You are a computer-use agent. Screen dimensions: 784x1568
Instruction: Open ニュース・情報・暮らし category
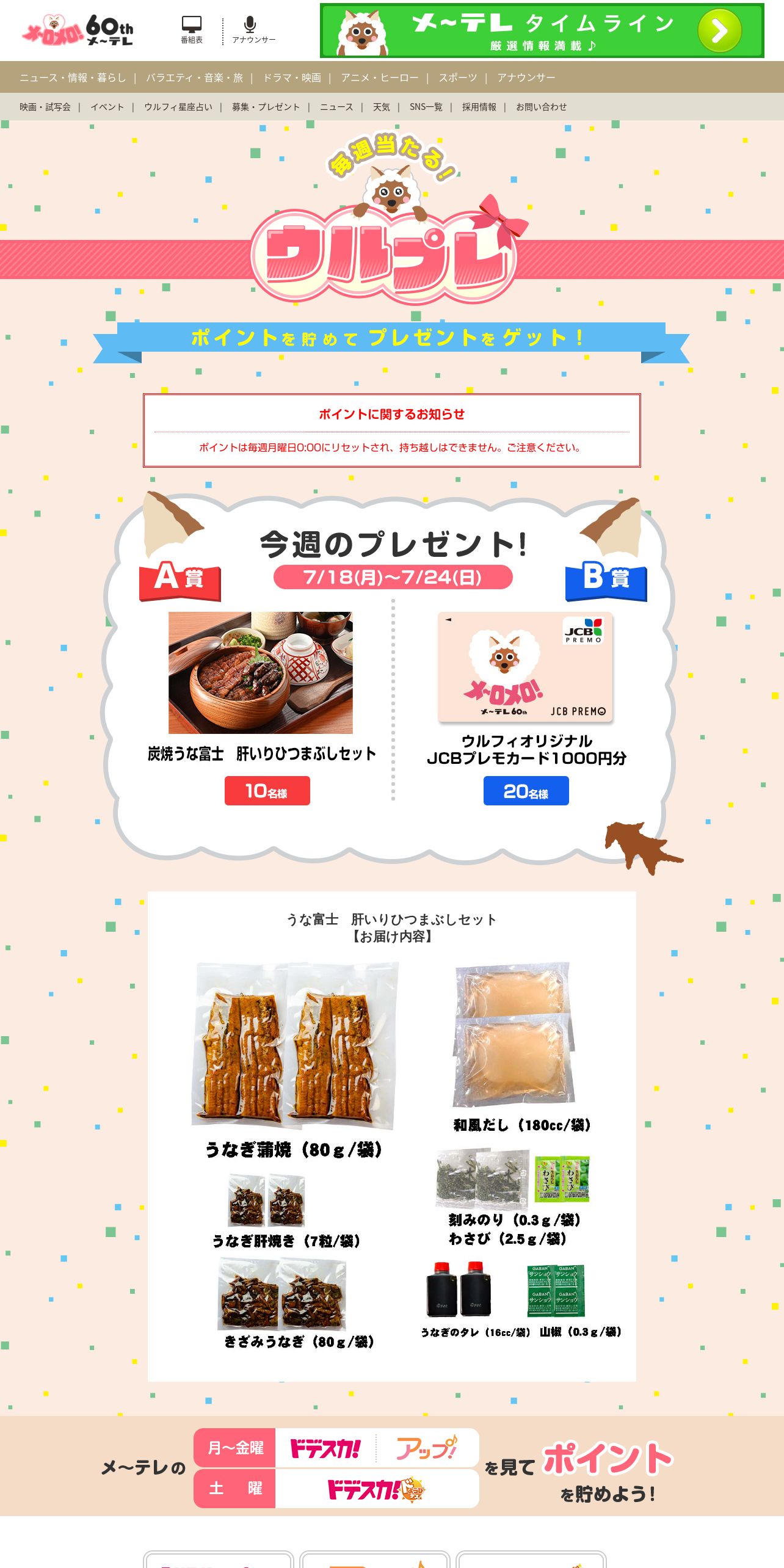point(73,78)
